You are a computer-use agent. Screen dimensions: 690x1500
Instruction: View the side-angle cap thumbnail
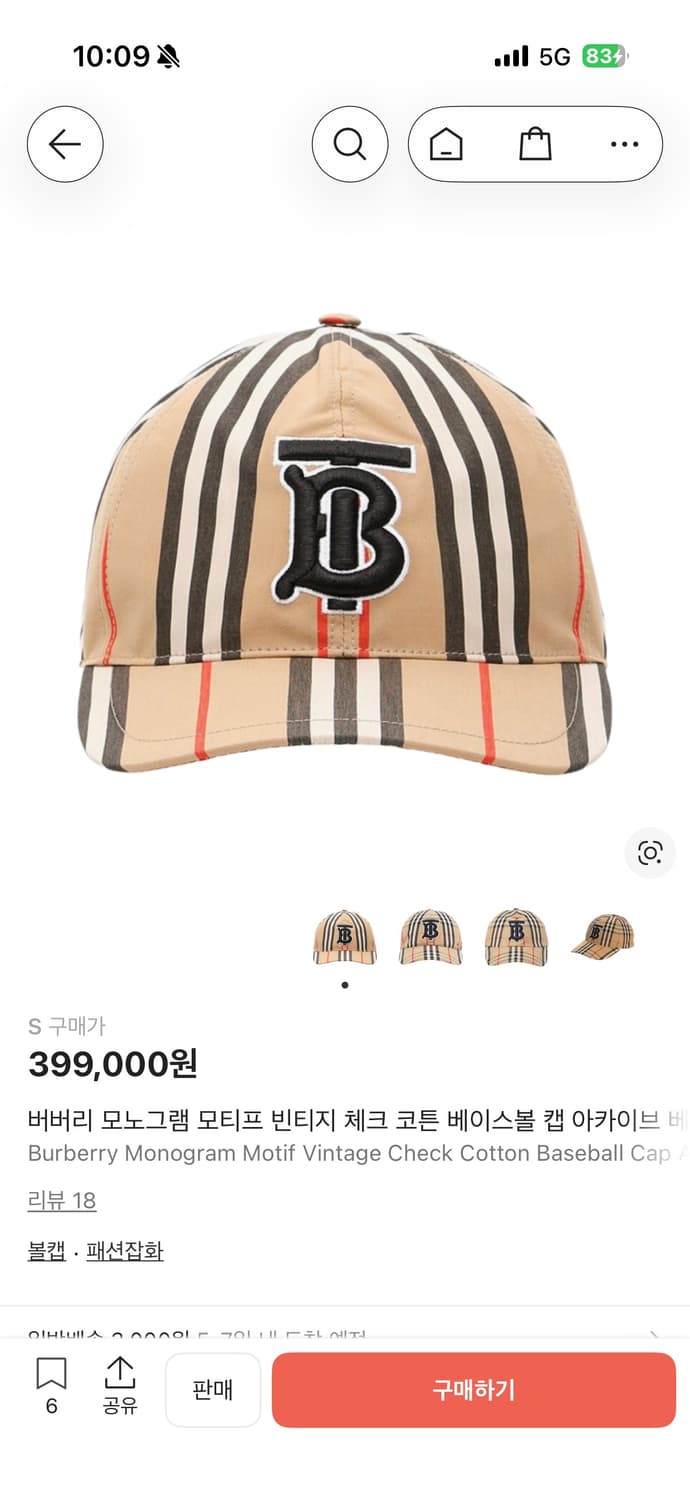coord(602,937)
